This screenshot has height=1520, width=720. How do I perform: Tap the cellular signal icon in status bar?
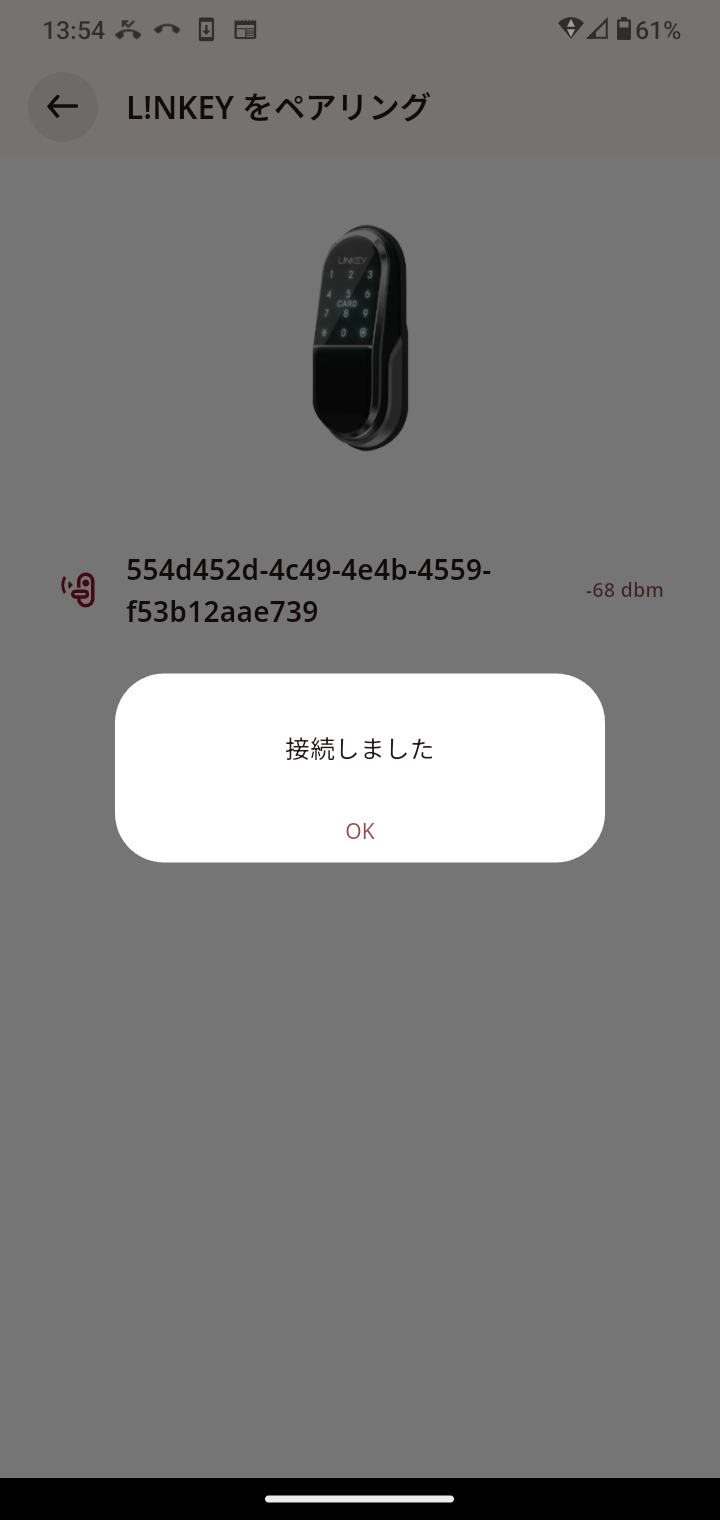597,30
